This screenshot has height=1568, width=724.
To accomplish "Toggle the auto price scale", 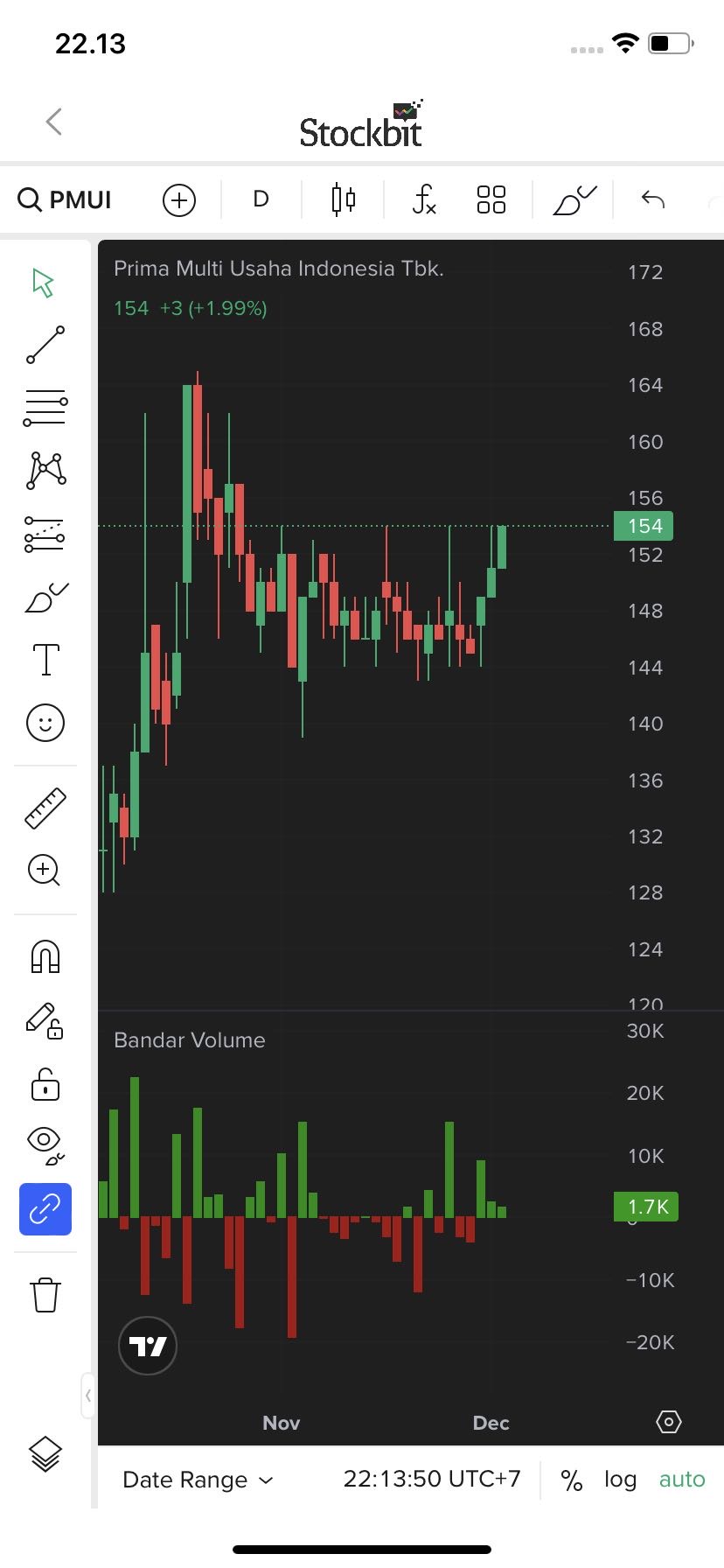I will [682, 1480].
